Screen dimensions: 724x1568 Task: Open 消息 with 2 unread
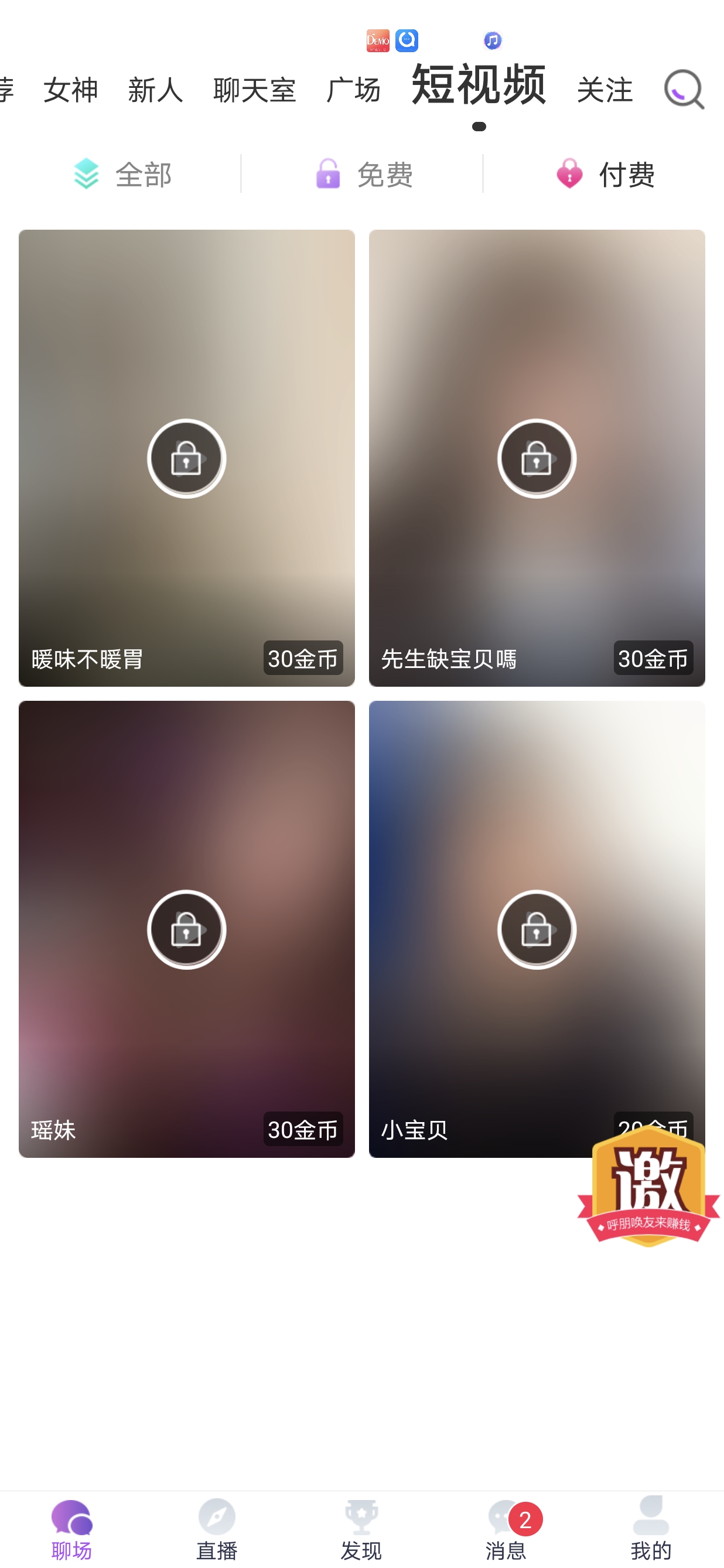[x=506, y=1528]
